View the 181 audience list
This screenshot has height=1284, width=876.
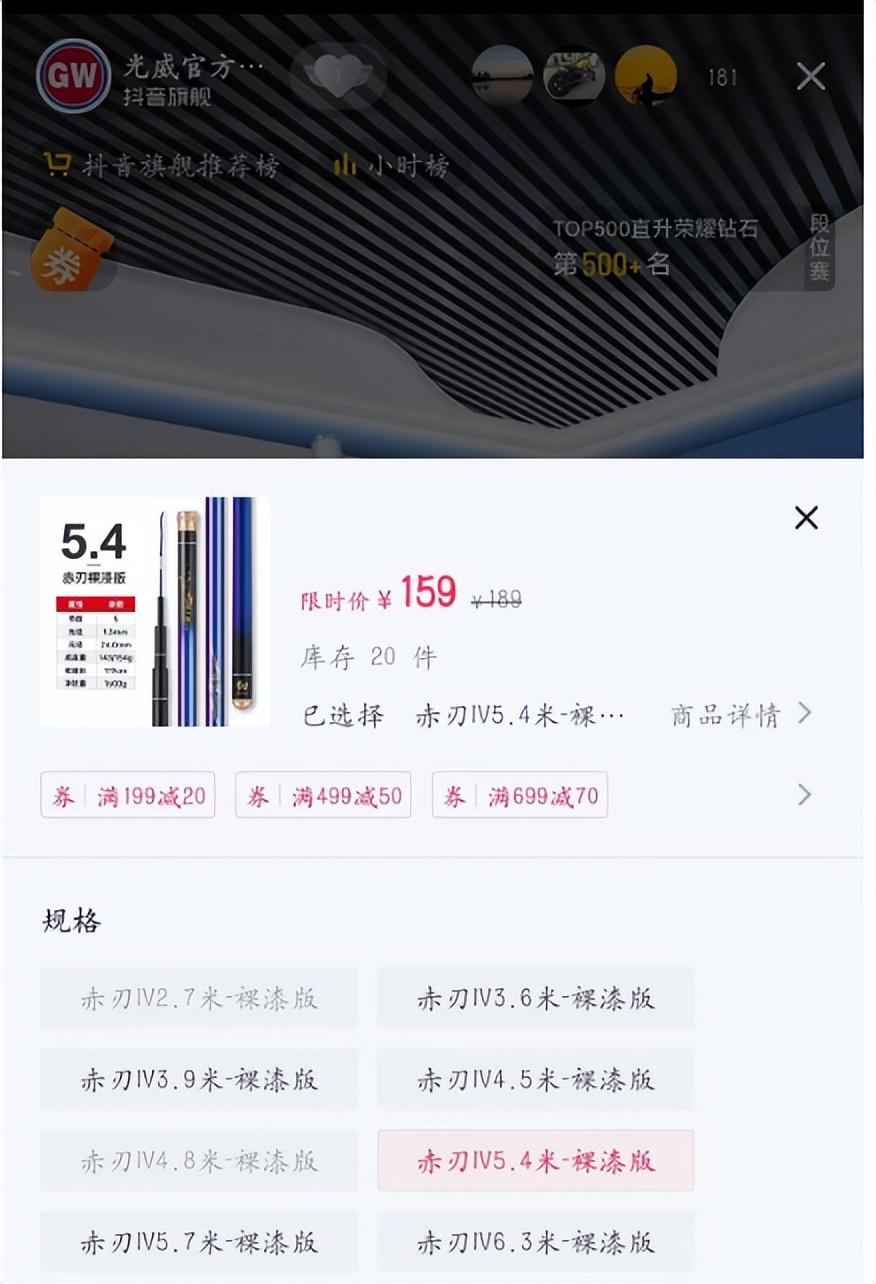722,77
